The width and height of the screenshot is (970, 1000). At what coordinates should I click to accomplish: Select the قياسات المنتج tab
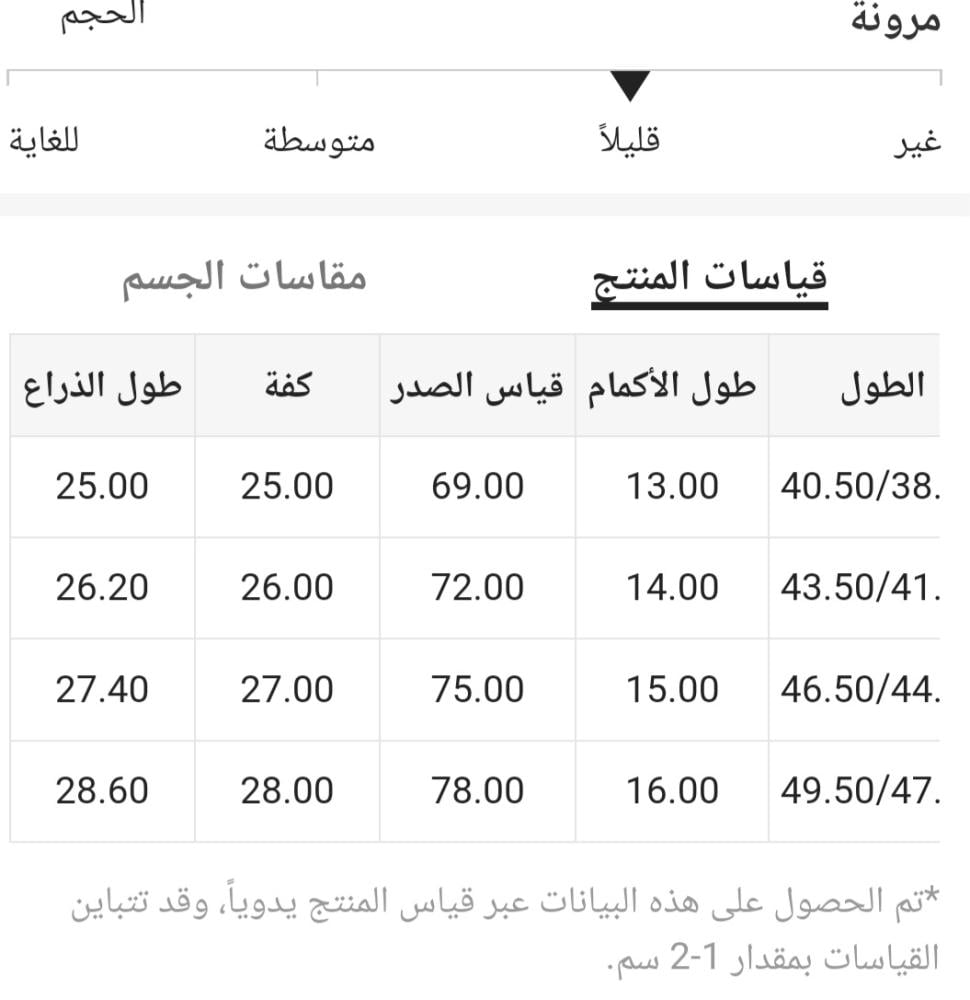709,277
